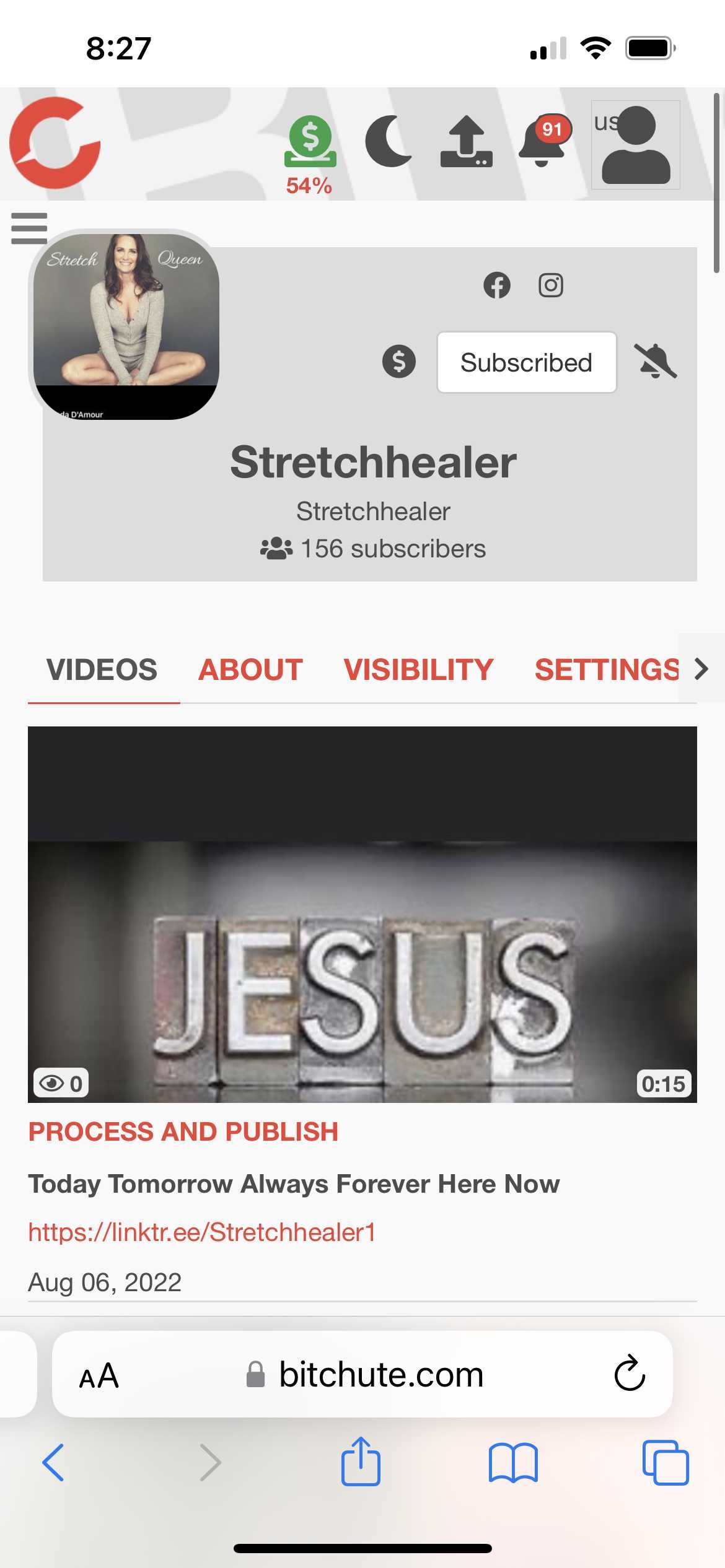Image resolution: width=725 pixels, height=1568 pixels.
Task: Show more tabs with the right chevron
Action: click(701, 669)
